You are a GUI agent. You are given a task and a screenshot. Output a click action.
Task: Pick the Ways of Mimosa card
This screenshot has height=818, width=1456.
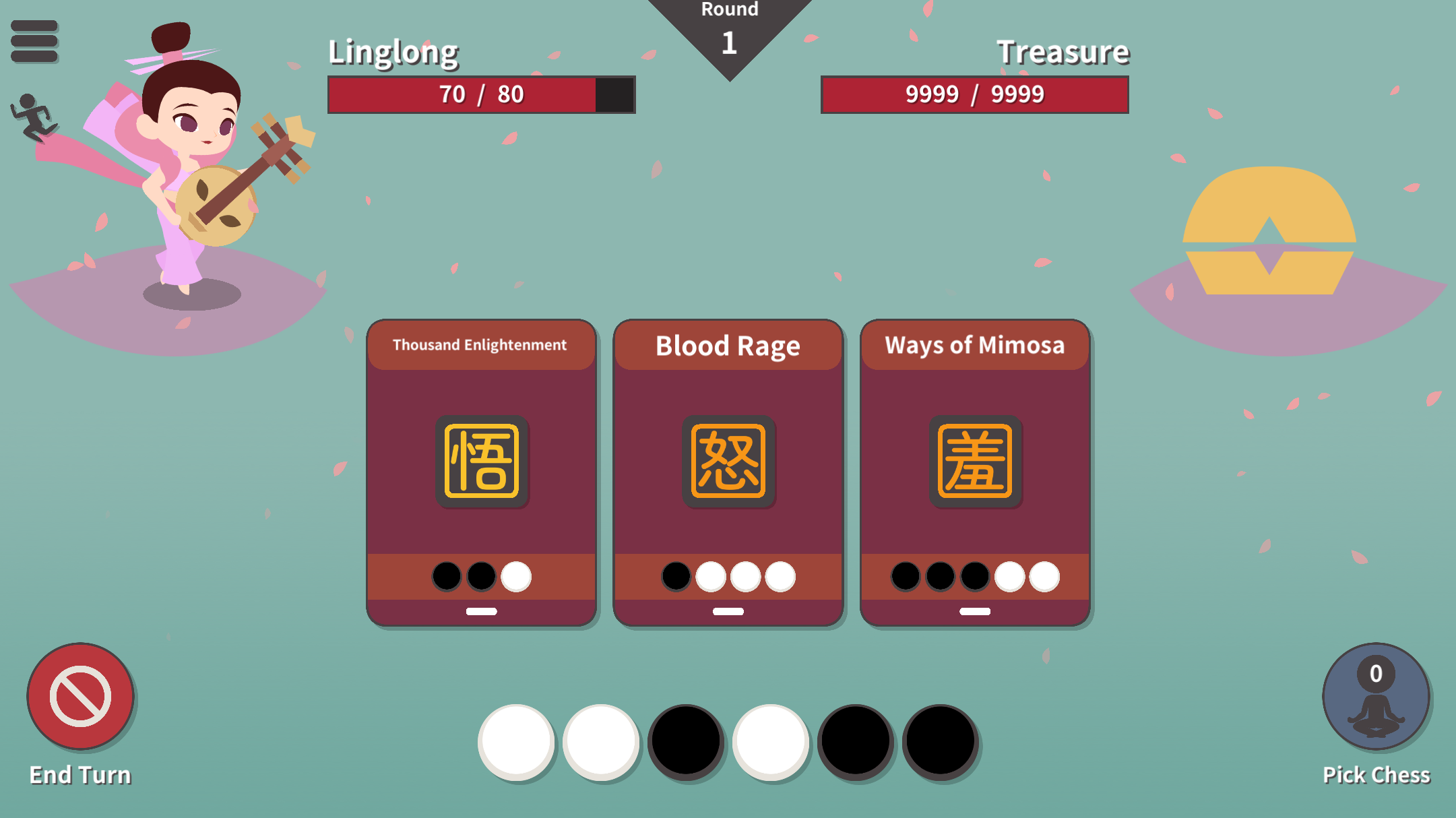pyautogui.click(x=974, y=472)
